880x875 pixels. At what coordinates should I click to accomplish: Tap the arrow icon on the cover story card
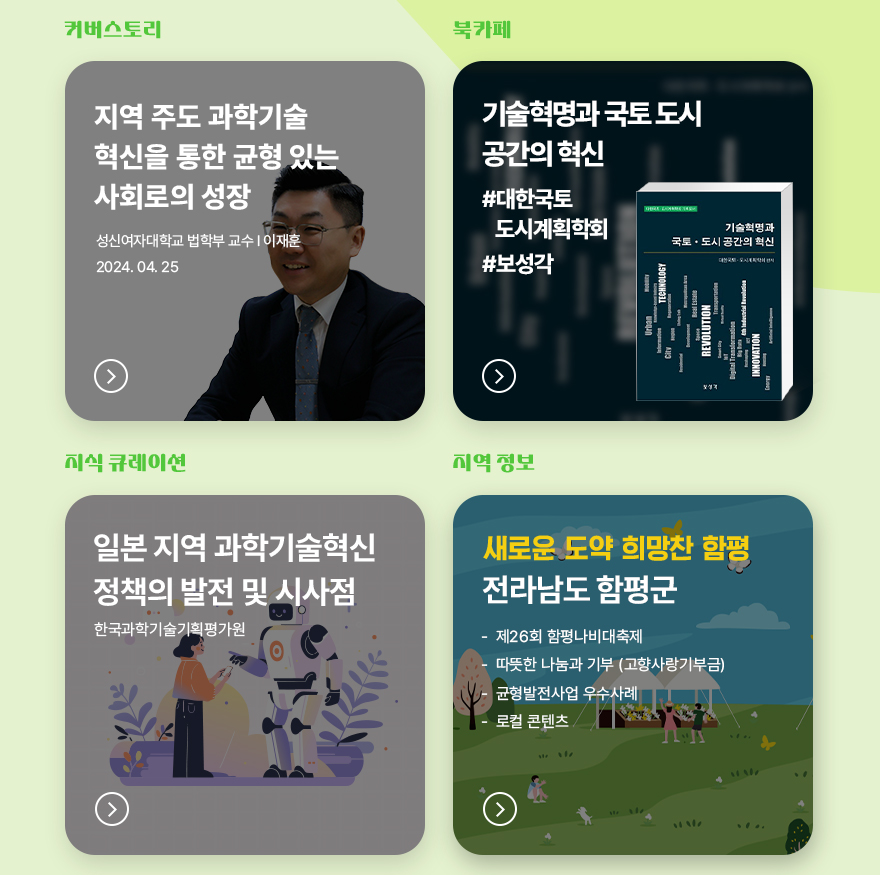(111, 376)
